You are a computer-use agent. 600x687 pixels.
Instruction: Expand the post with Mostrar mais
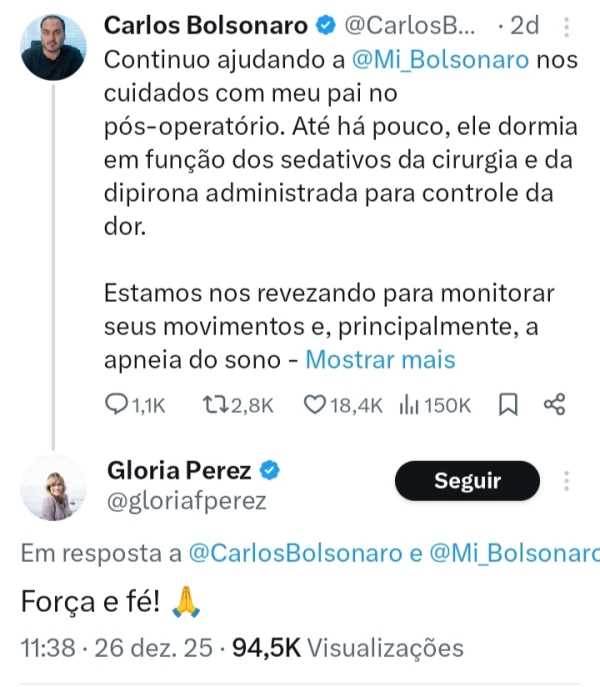pyautogui.click(x=379, y=360)
